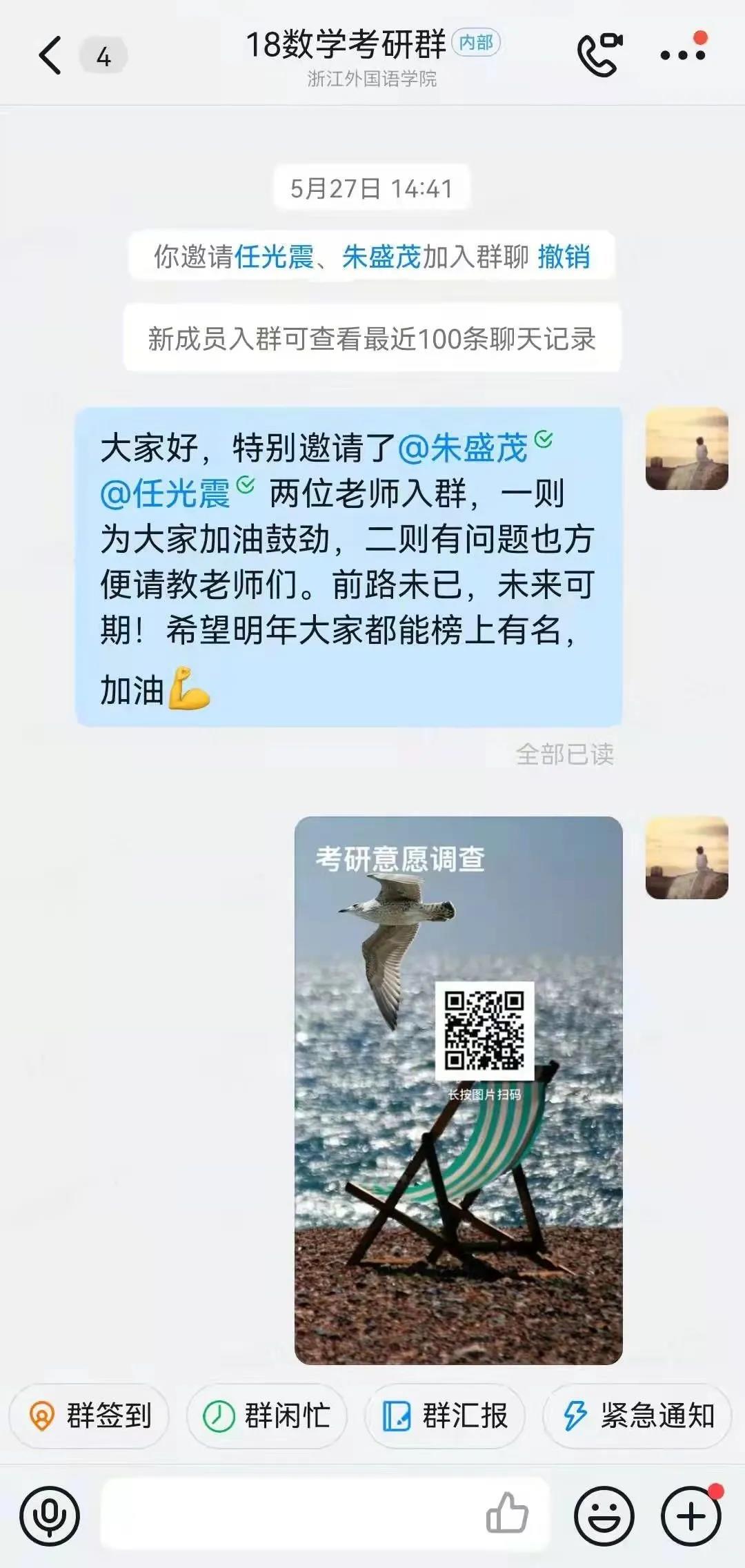Tap 撤销 to revoke the invitation
745x1568 pixels.
pos(564,257)
